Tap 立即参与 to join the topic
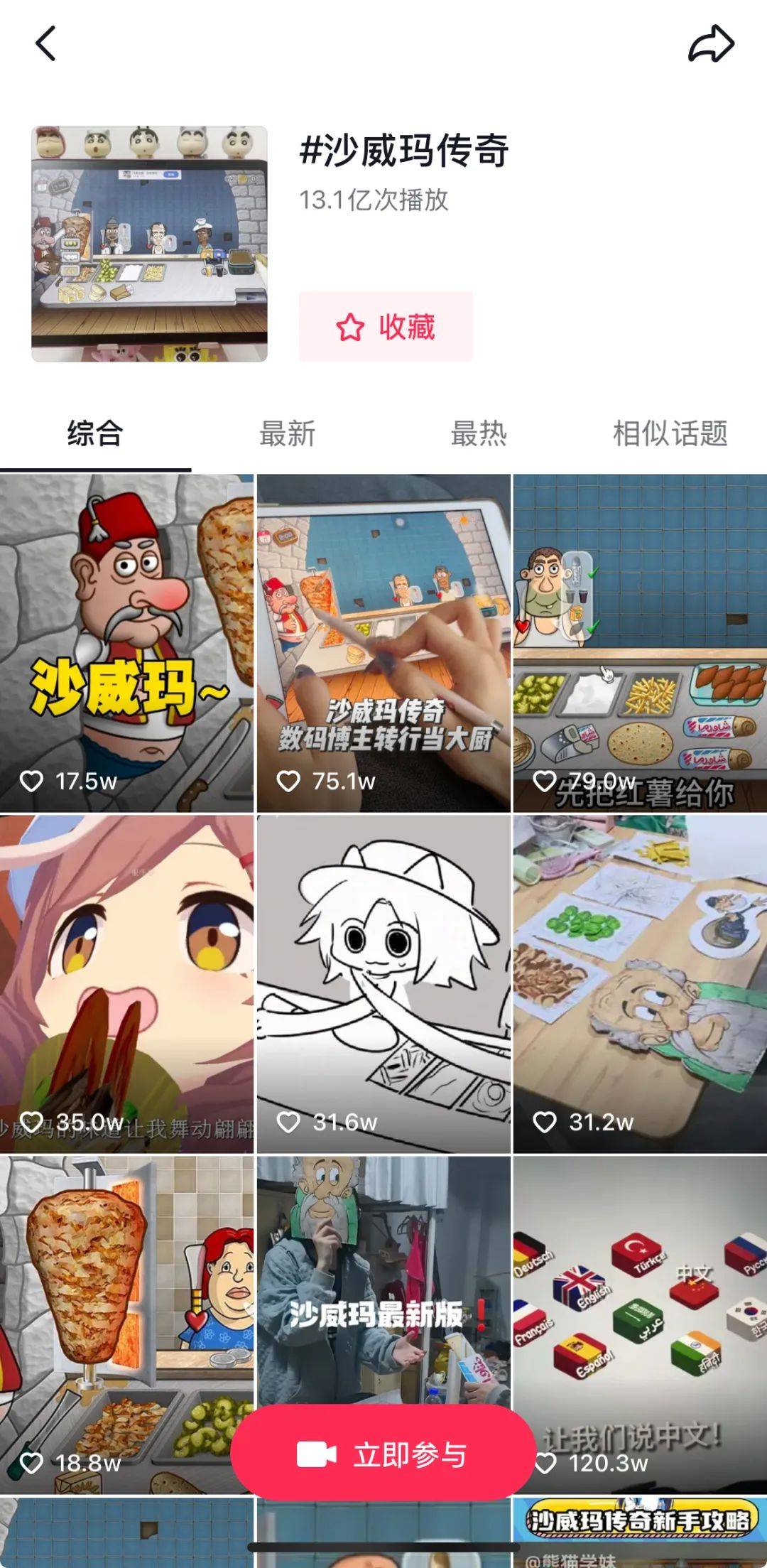This screenshot has width=767, height=1568. [x=383, y=1454]
